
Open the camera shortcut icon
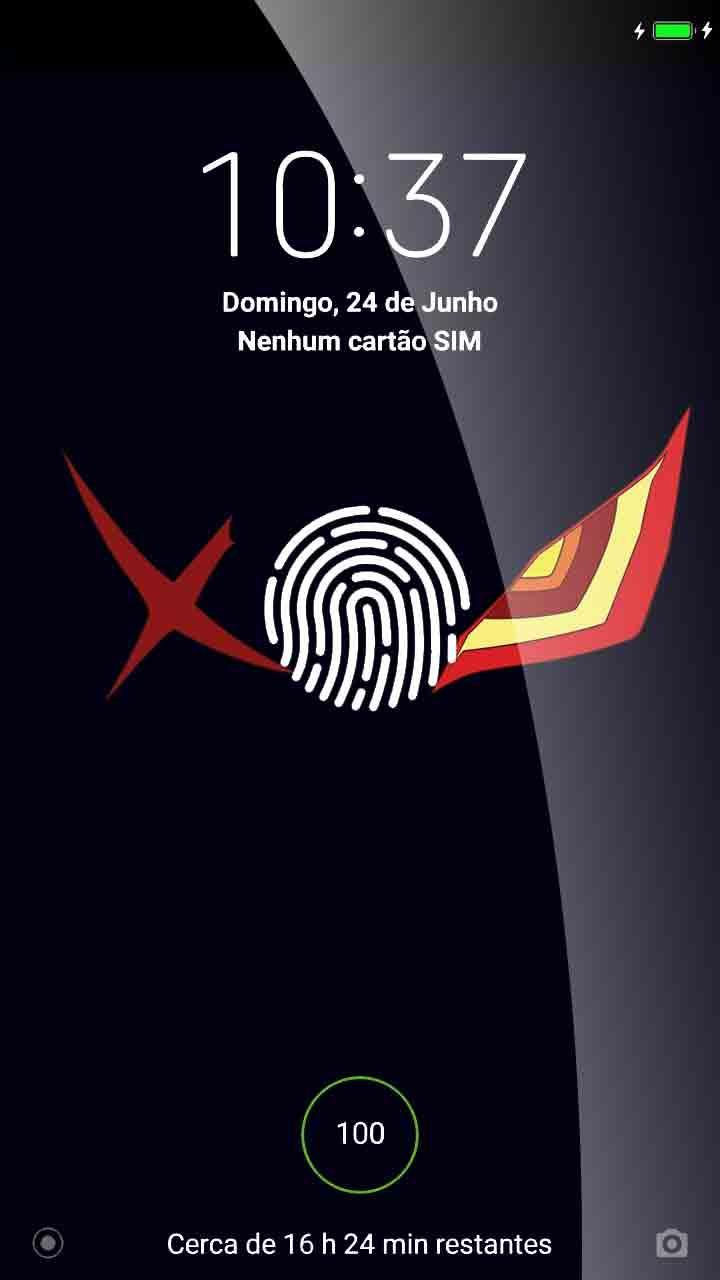click(672, 1243)
